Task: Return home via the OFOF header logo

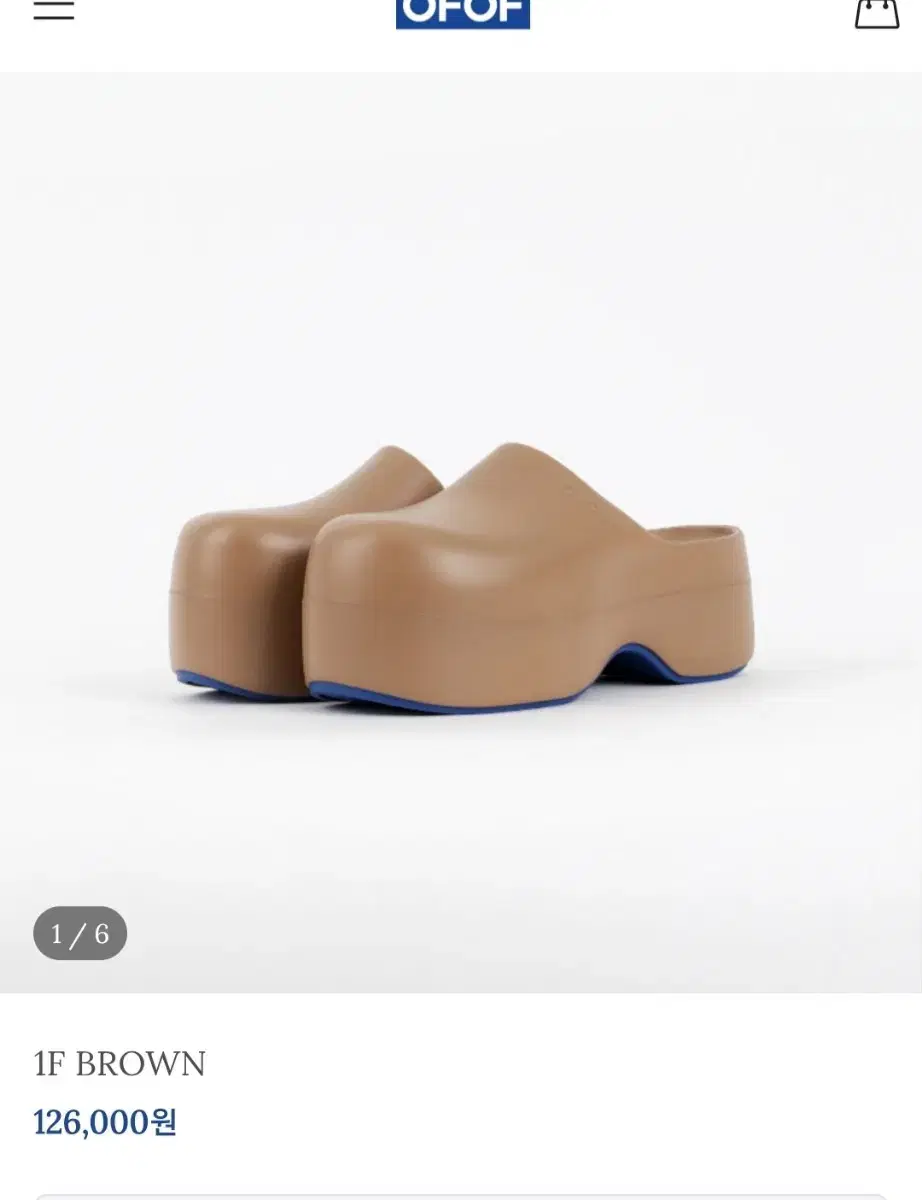Action: [x=461, y=12]
